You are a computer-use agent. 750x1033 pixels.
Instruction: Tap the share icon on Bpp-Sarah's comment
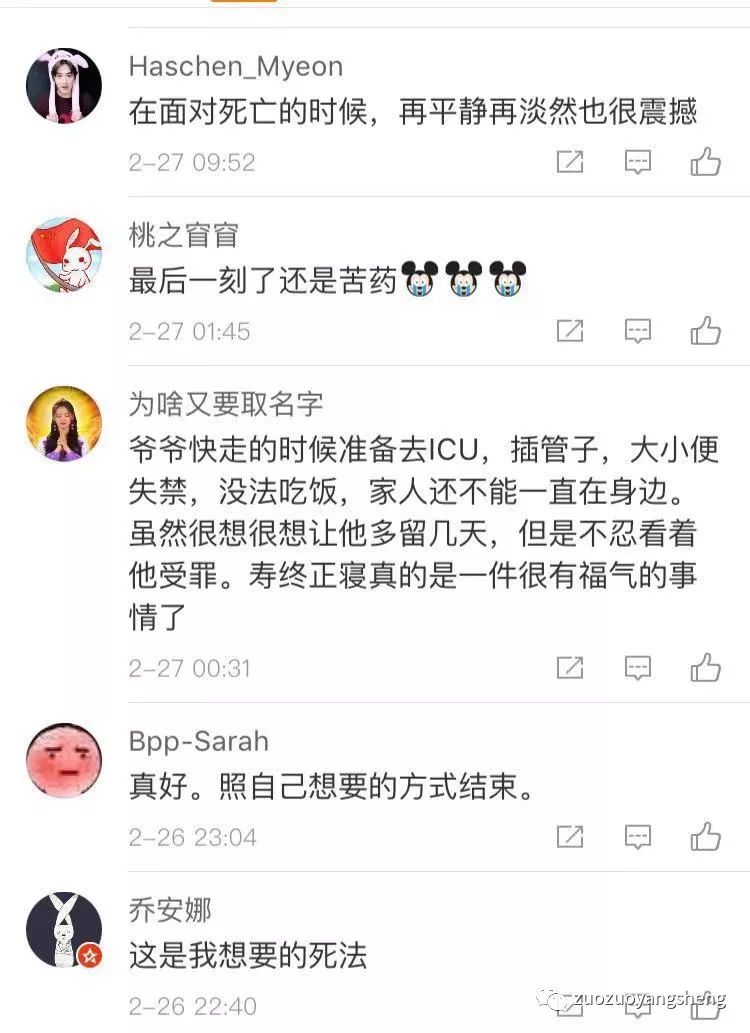[571, 838]
